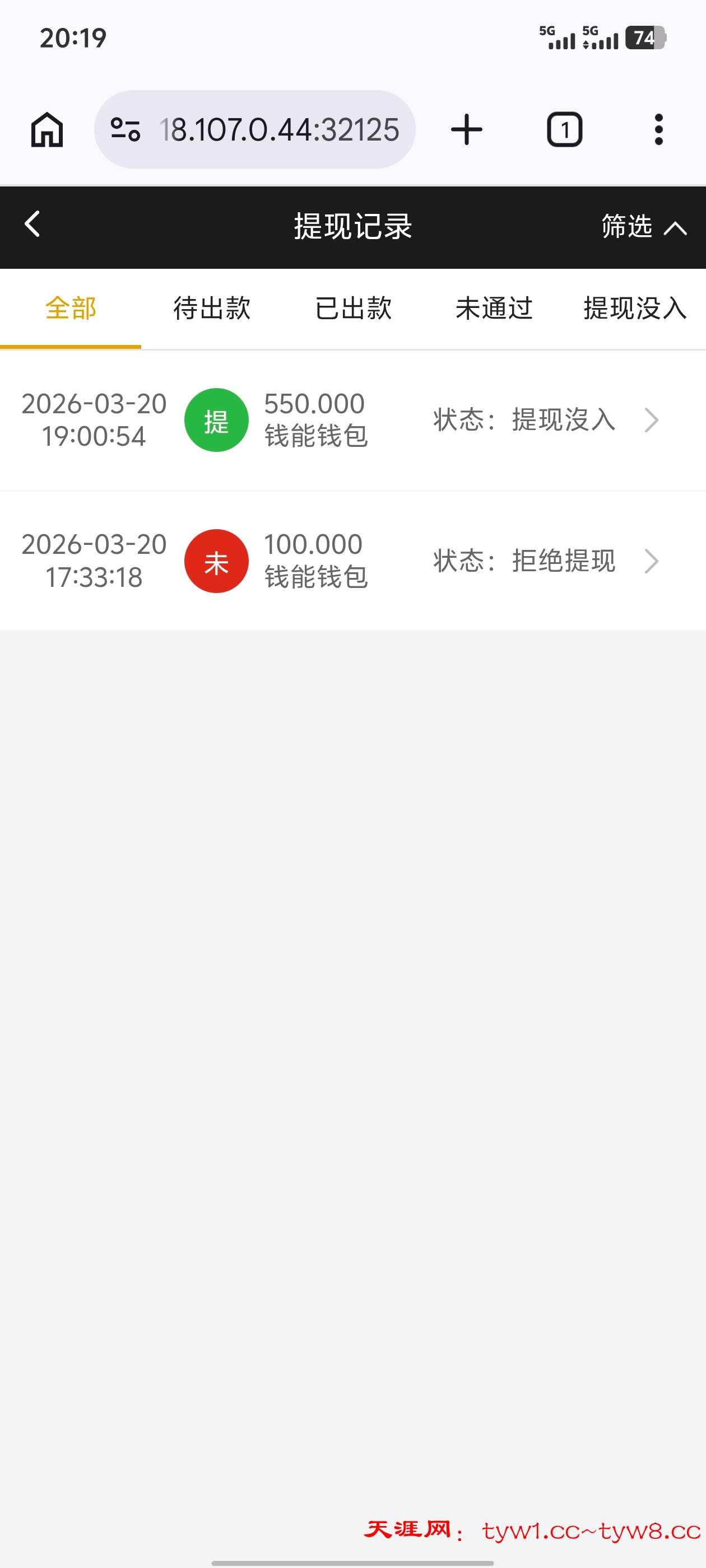Open a new browser tab with the plus icon
The image size is (706, 1568).
point(465,129)
